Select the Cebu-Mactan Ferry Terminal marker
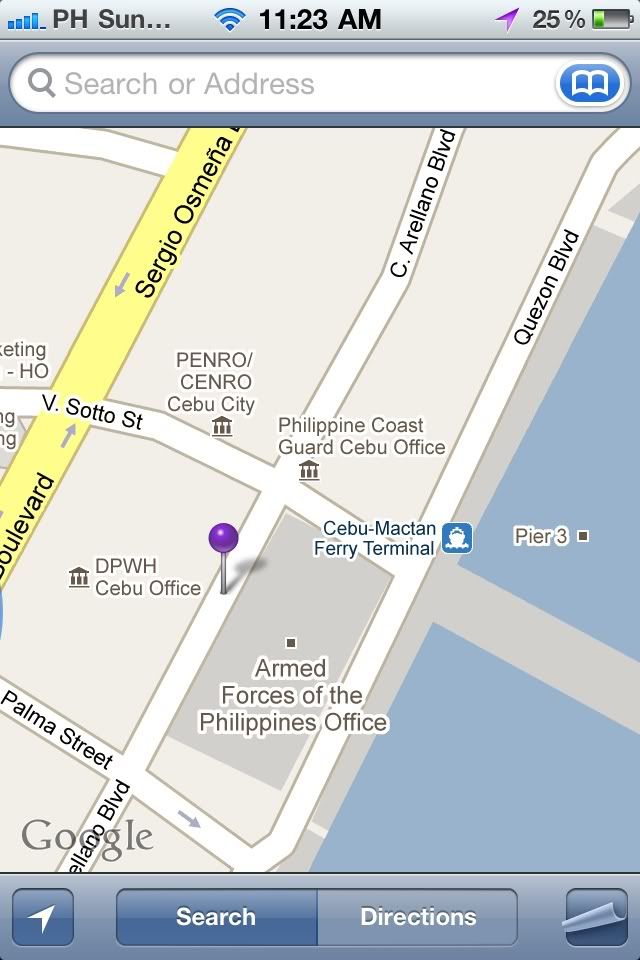The width and height of the screenshot is (640, 960). (x=458, y=538)
